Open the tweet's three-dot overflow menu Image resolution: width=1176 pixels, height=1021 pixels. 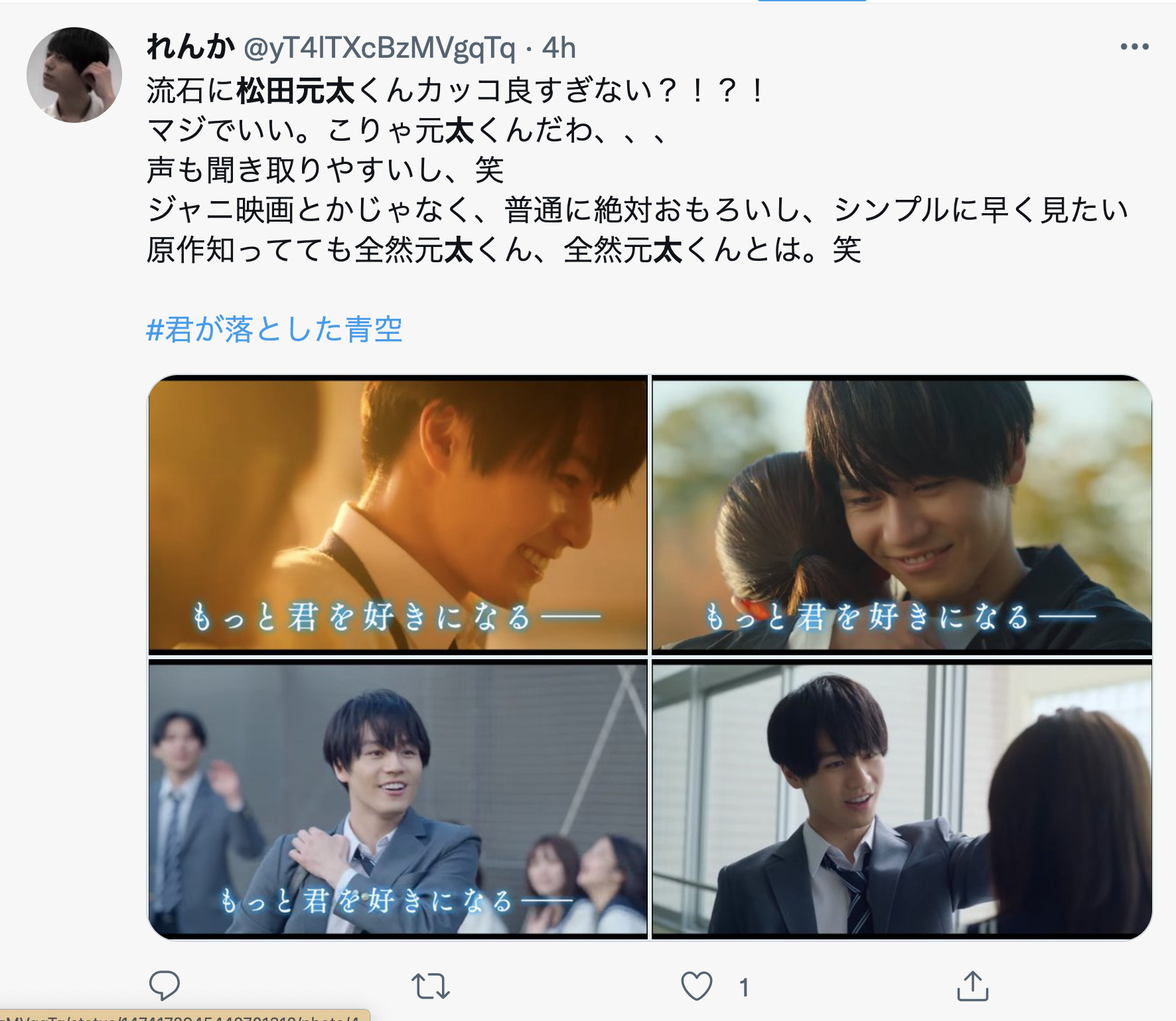coord(1134,47)
